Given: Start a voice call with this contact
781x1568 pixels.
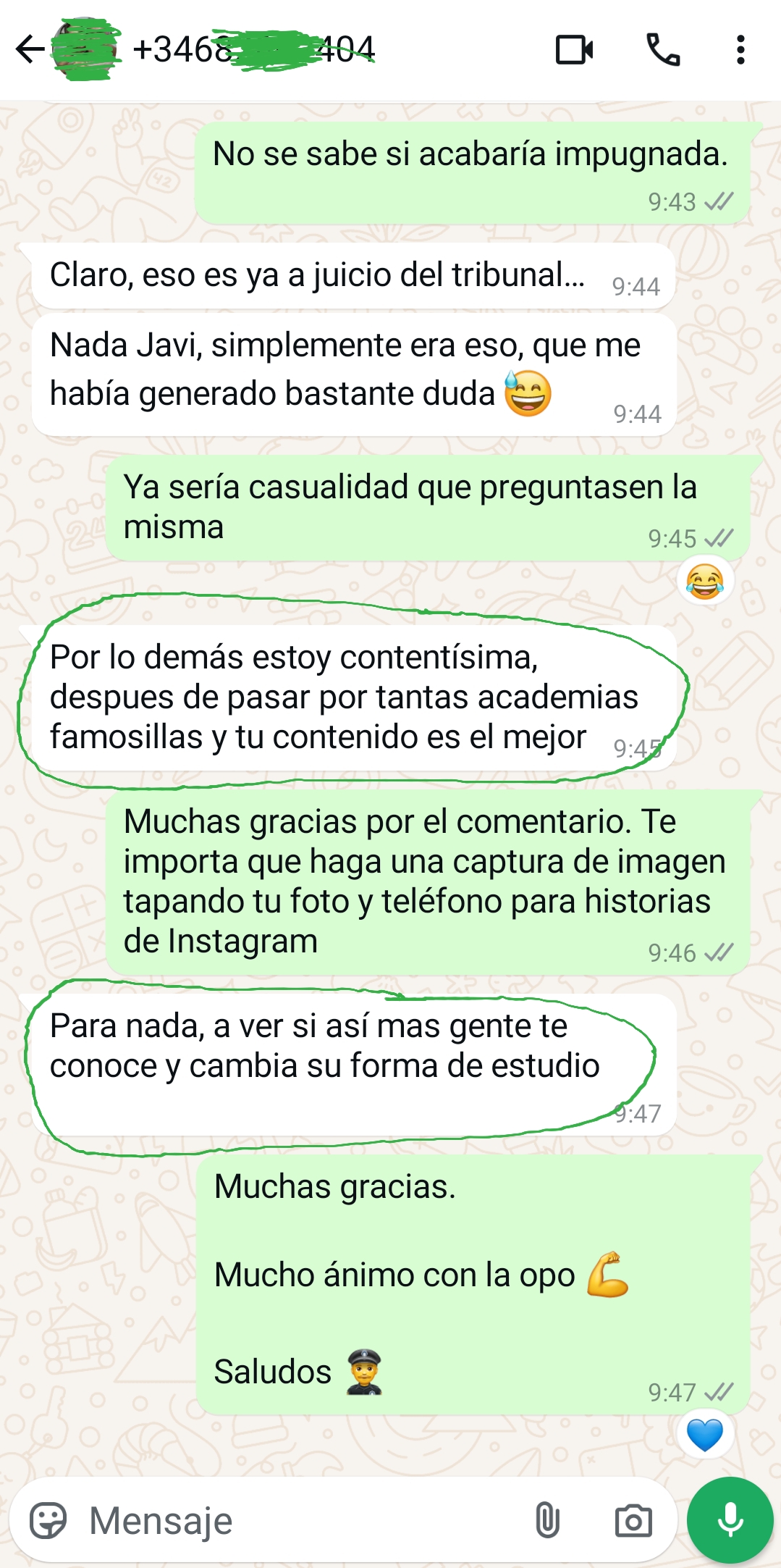Looking at the screenshot, I should (663, 50).
